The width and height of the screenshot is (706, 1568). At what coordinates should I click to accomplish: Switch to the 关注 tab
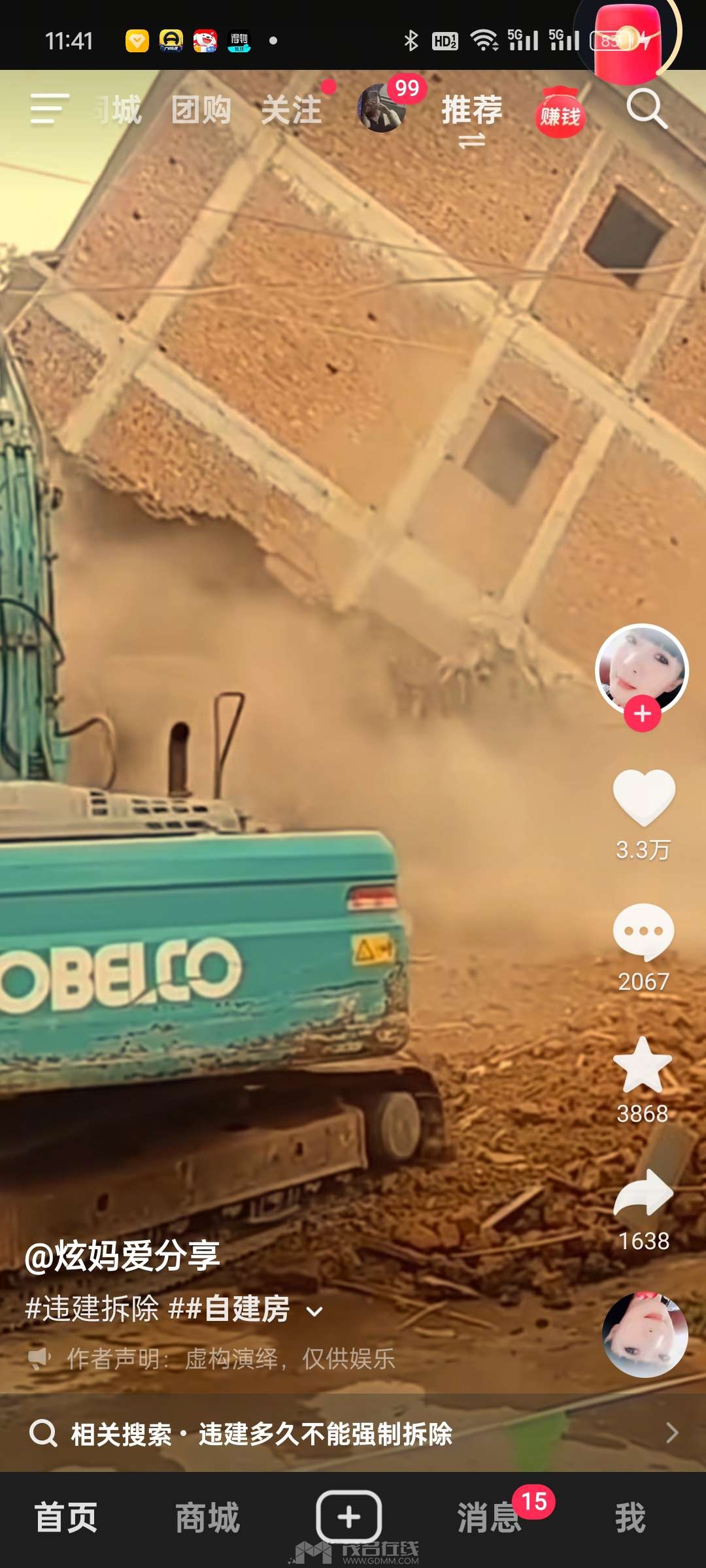(291, 110)
